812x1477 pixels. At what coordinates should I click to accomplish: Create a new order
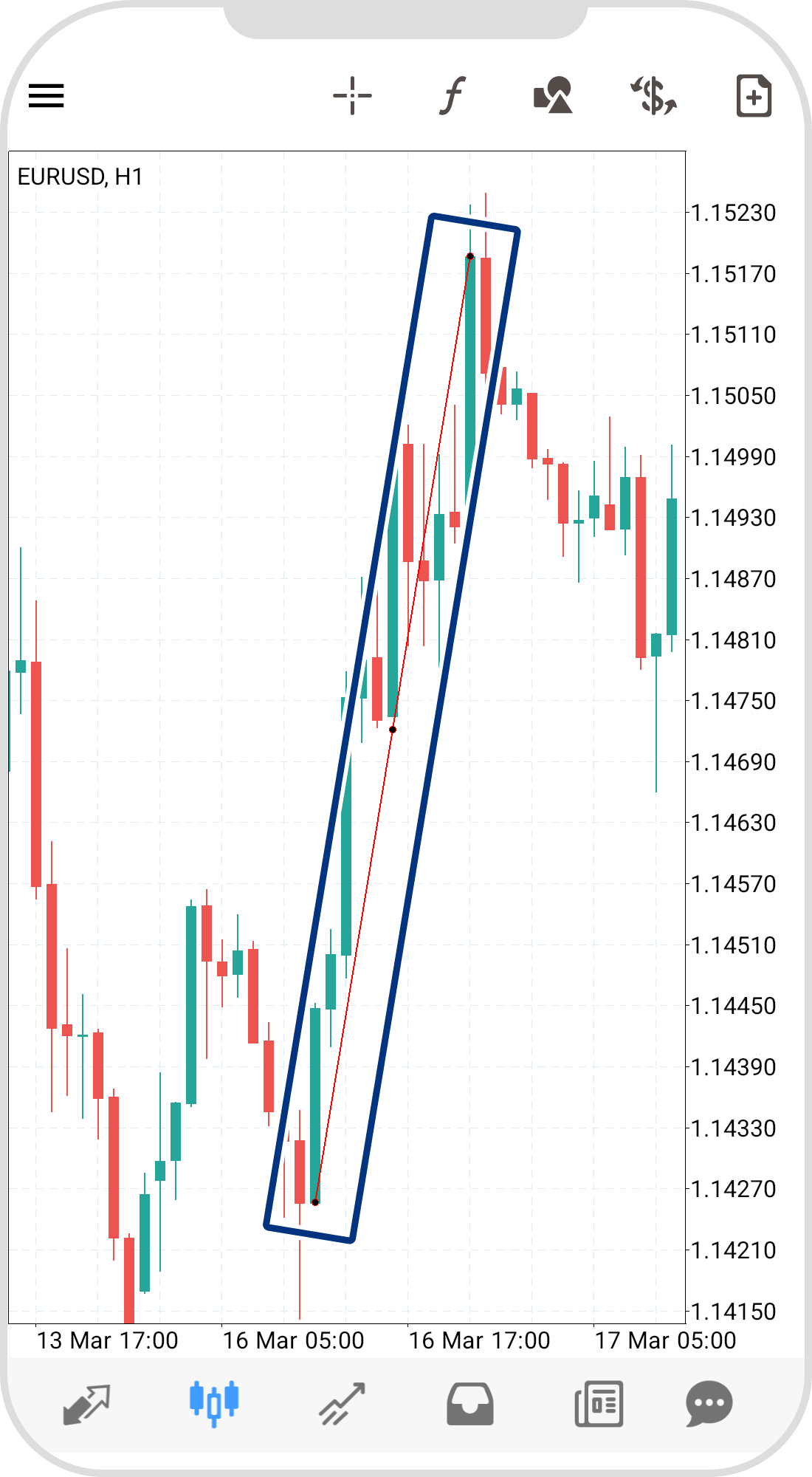754,96
